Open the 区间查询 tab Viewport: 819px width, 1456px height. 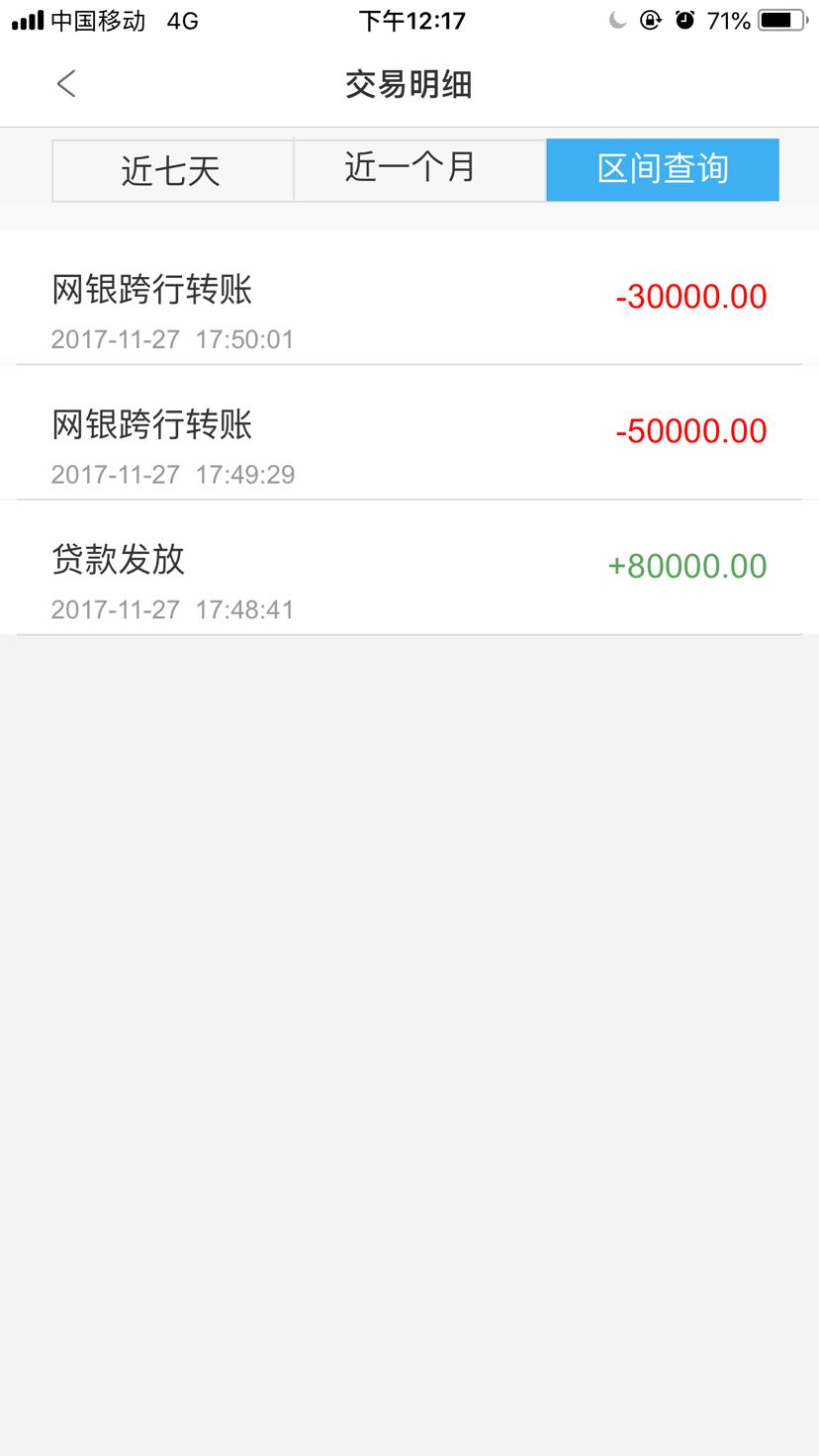663,170
